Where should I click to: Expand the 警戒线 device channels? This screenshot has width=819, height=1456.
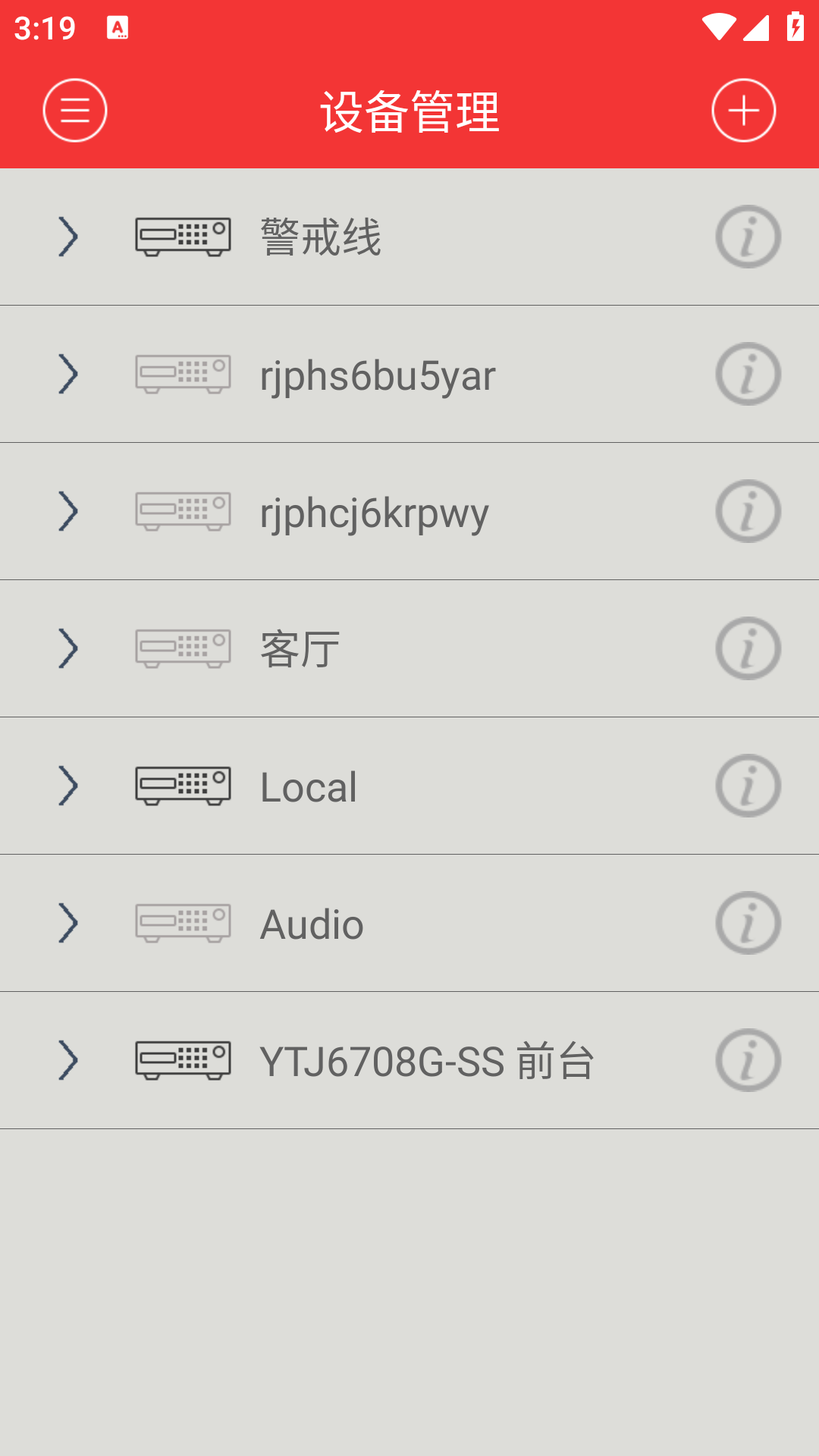(68, 235)
